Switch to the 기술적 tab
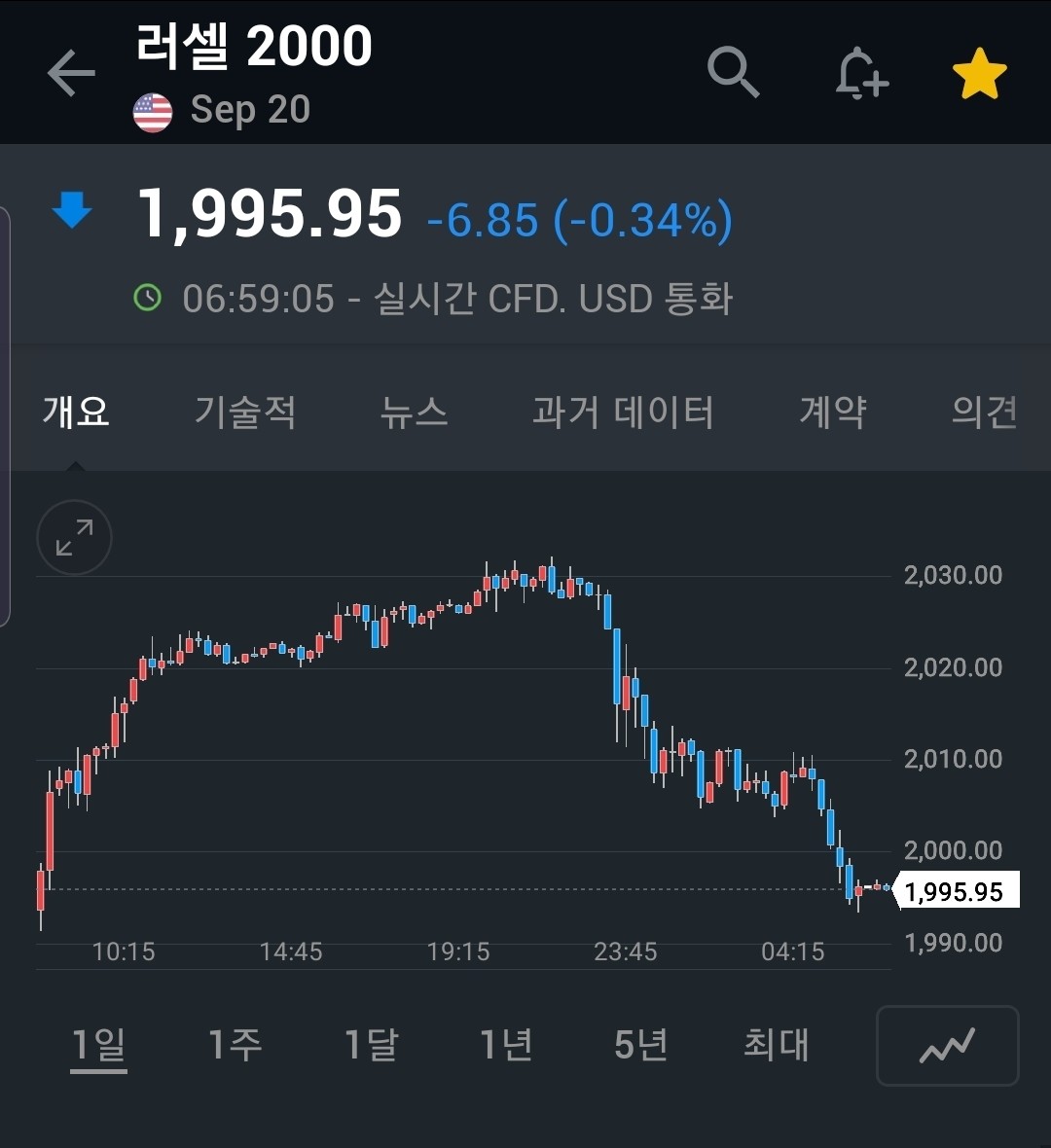1051x1148 pixels. coord(245,412)
